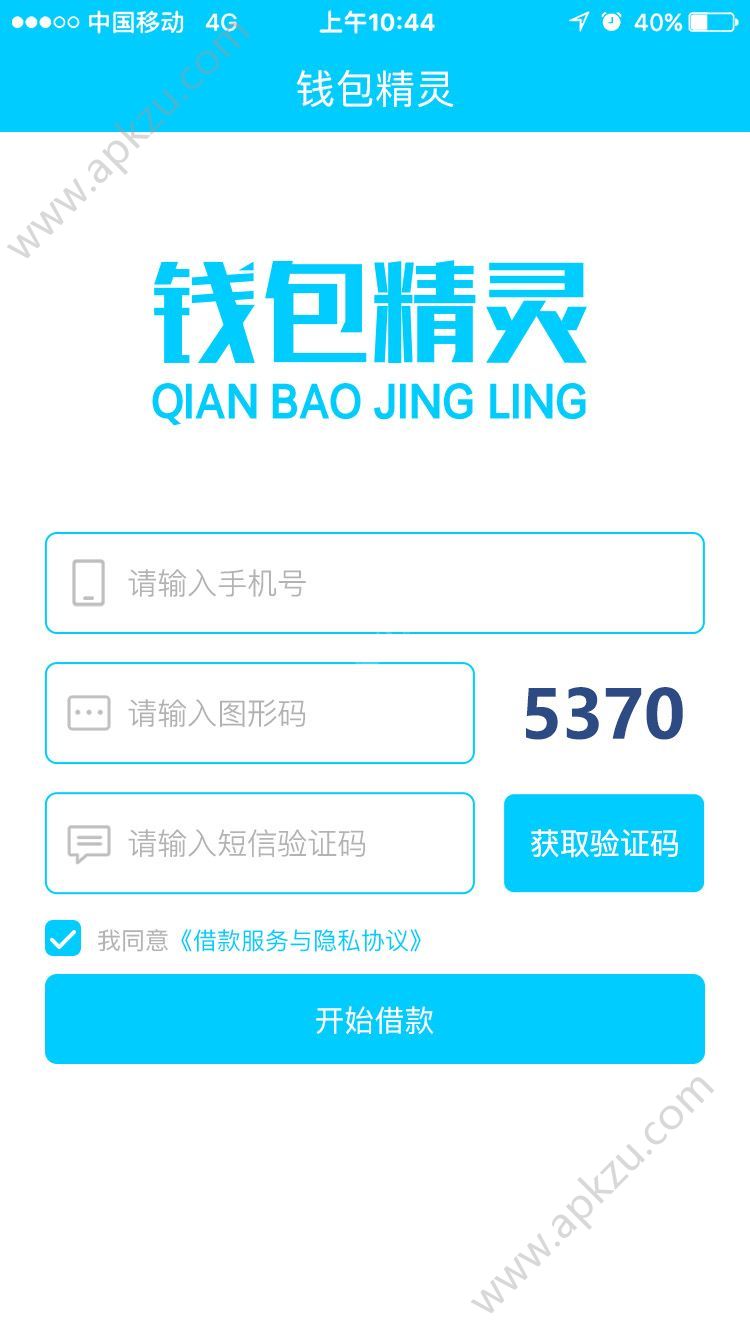Open the 《借款服务与隐私协议》 agreement link

pyautogui.click(x=302, y=940)
